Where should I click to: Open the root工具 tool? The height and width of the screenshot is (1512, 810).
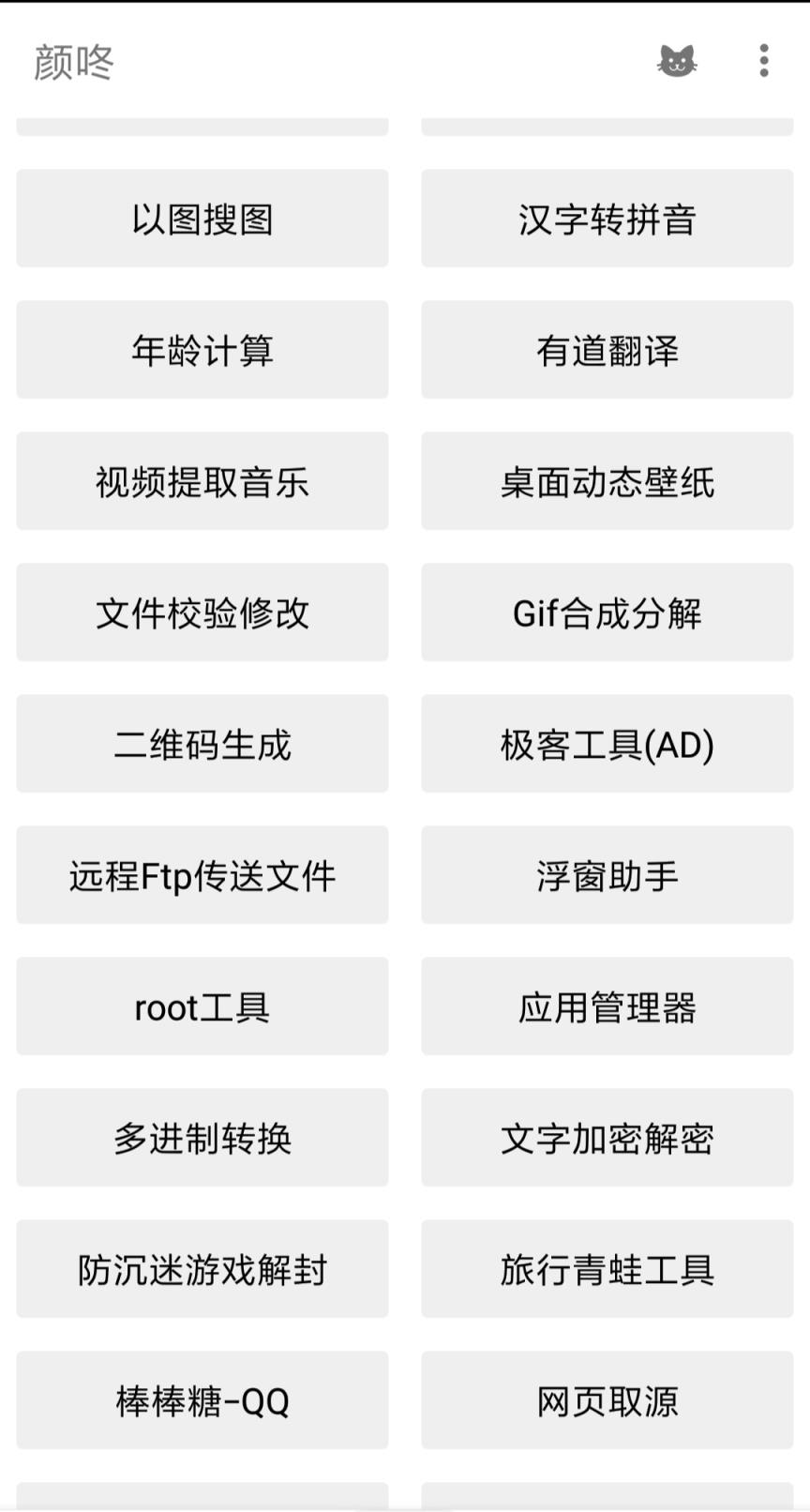coord(202,1006)
